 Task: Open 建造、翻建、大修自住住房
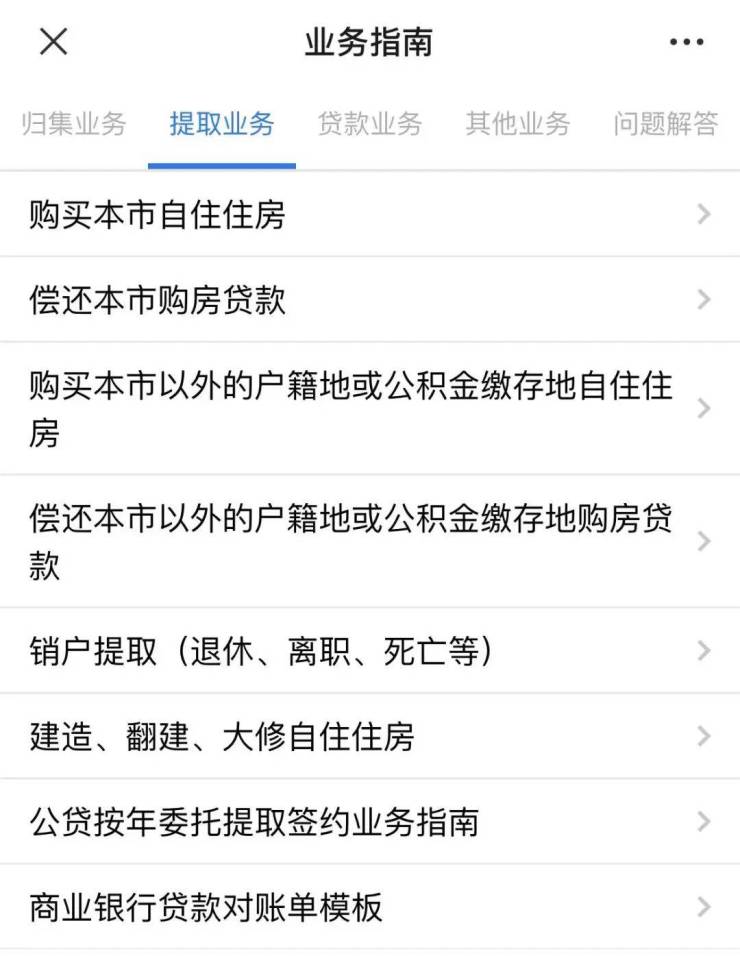click(369, 737)
